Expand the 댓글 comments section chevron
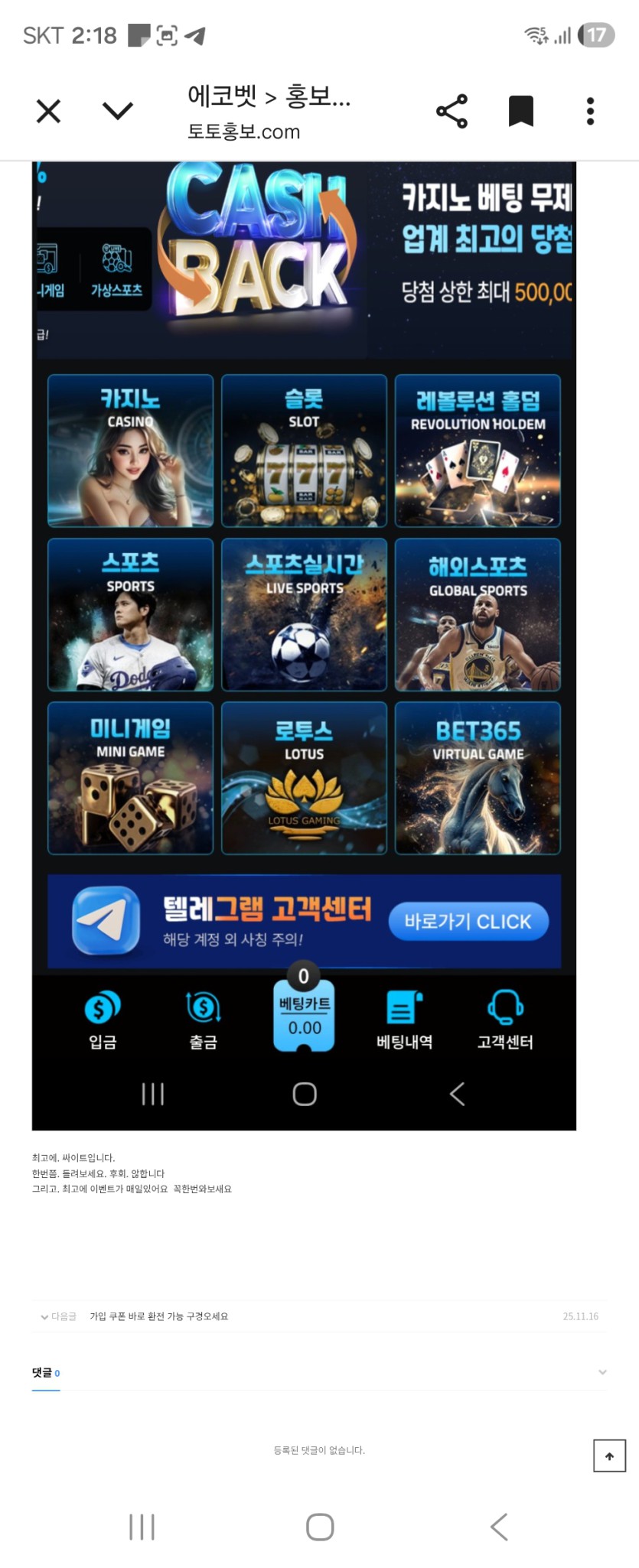Viewport: 639px width, 1568px height. point(602,1372)
